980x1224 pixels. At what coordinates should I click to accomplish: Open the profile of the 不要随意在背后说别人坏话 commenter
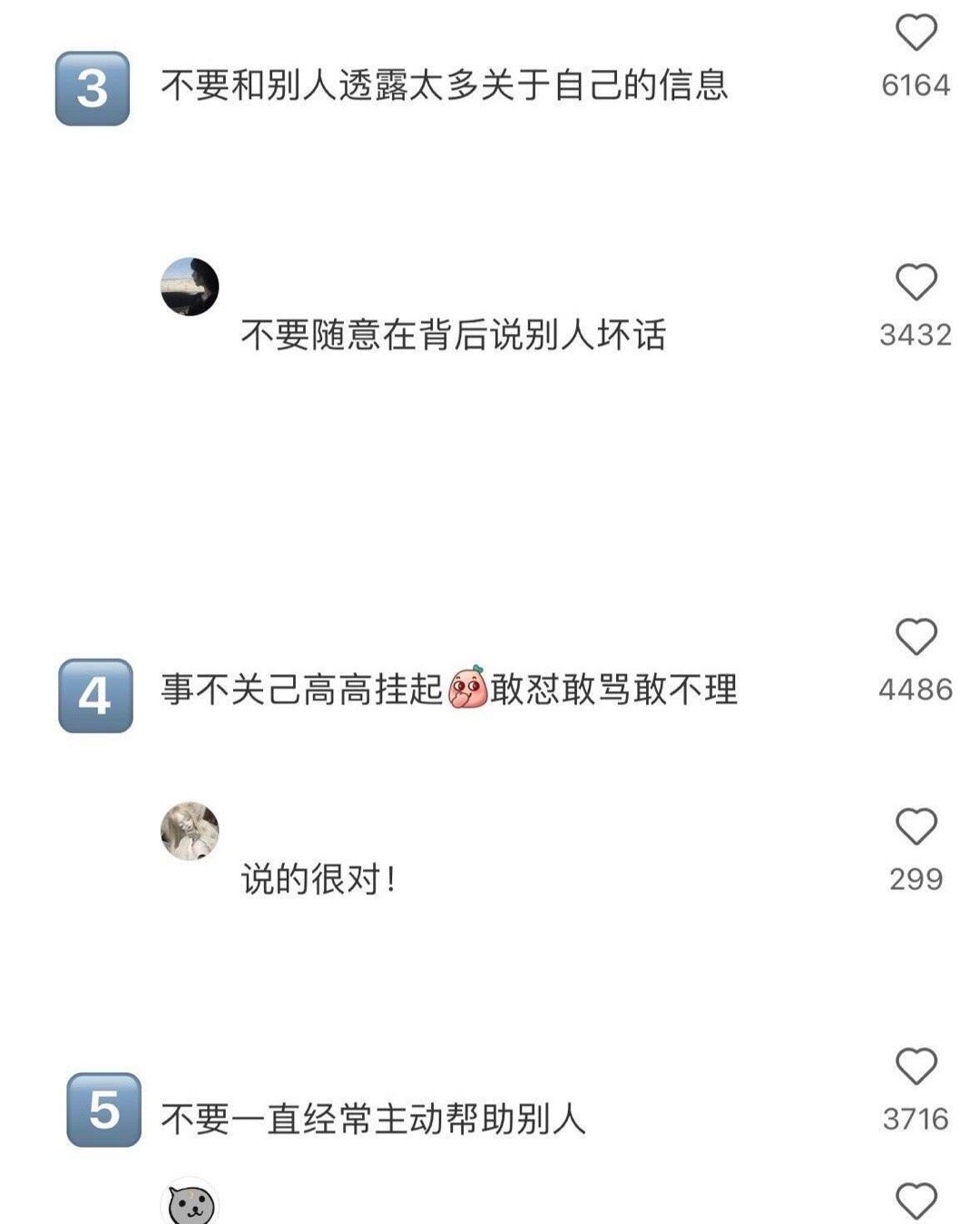[191, 287]
